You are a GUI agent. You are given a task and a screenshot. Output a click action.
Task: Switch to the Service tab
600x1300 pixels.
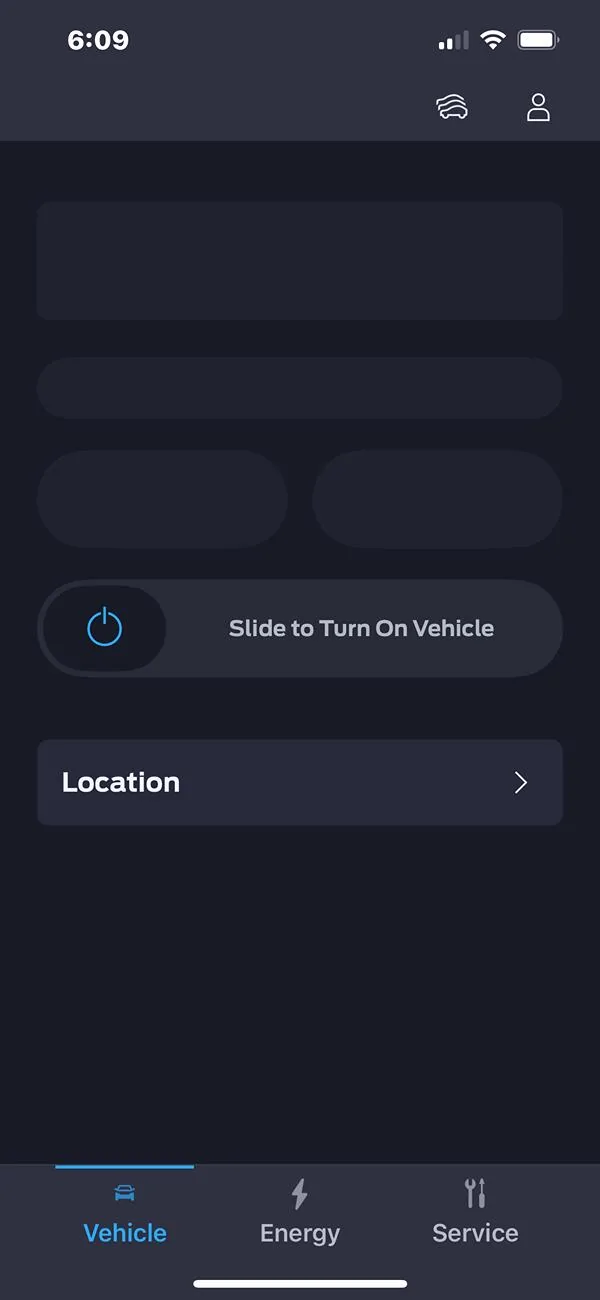[475, 1212]
